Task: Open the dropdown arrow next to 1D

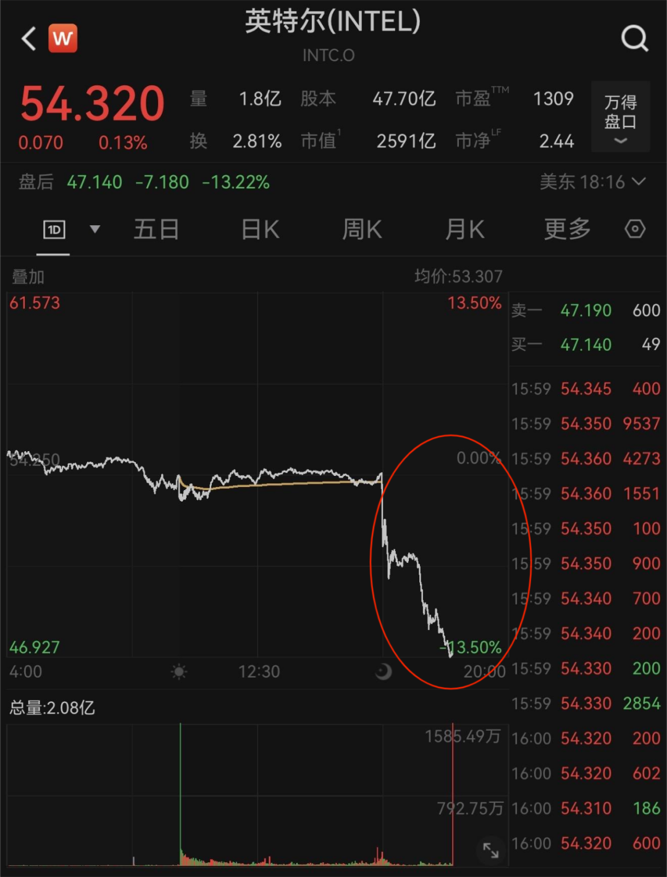Action: (95, 230)
